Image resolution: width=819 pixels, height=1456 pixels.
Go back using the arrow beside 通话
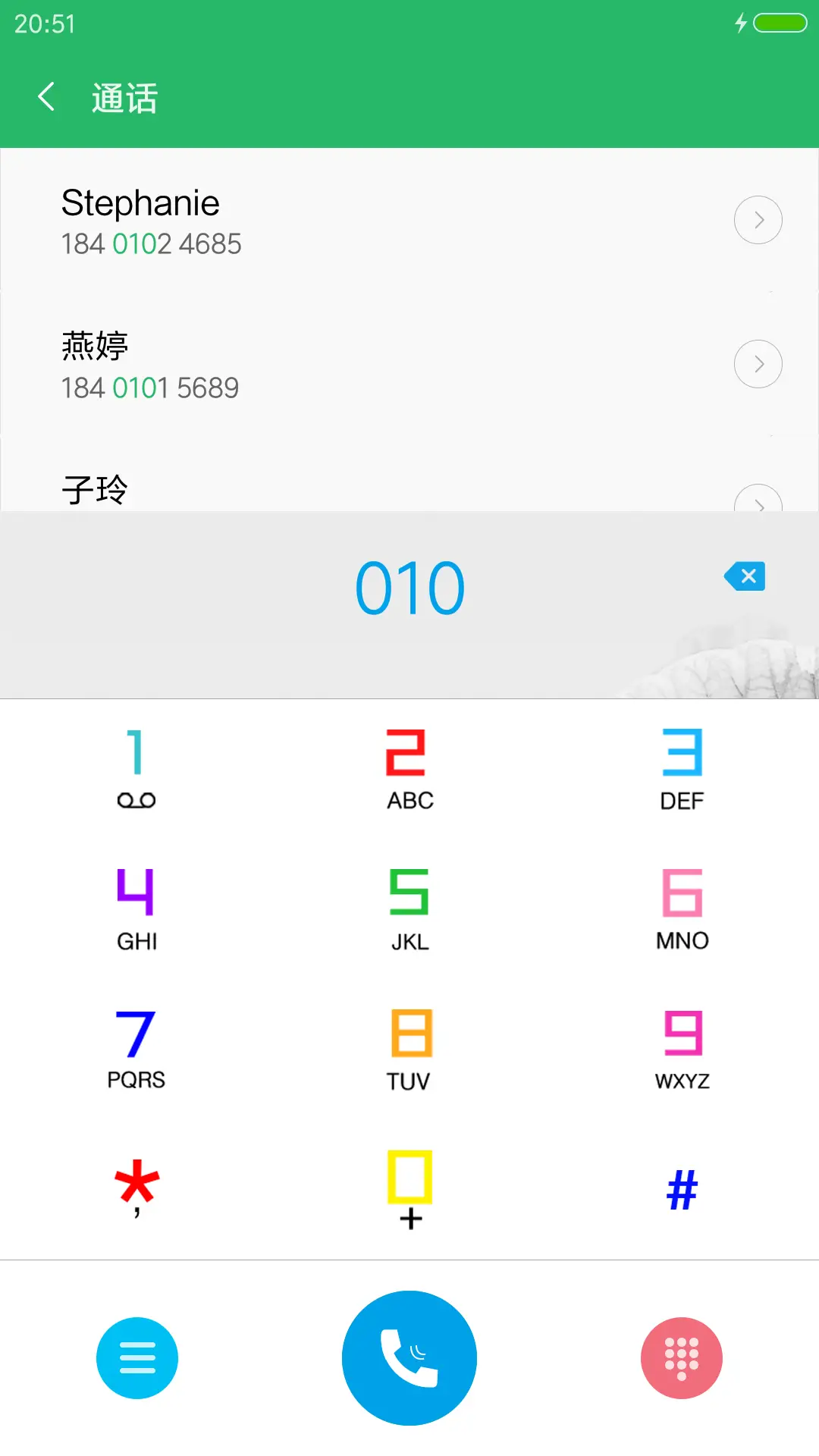(x=45, y=97)
